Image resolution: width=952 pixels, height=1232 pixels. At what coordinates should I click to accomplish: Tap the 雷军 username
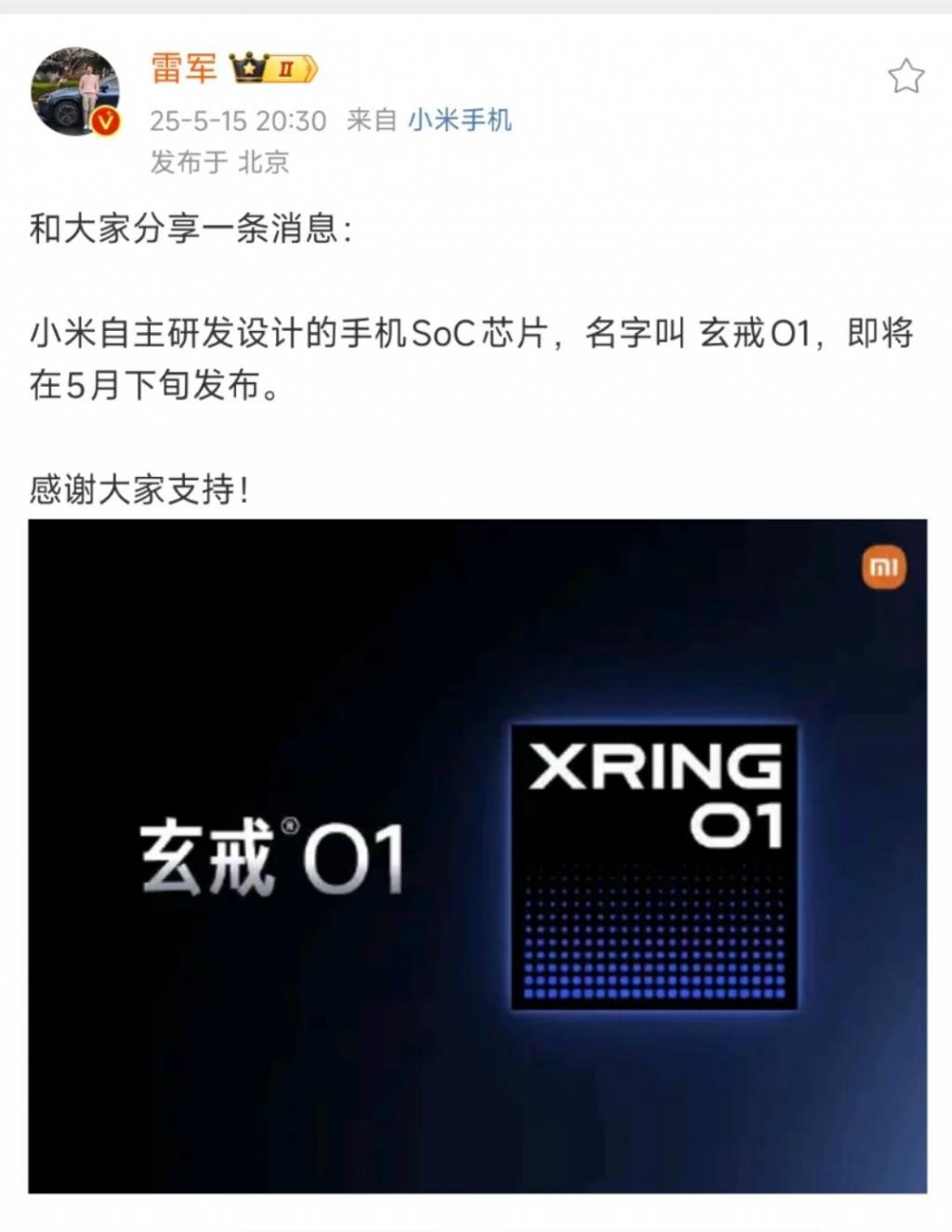tap(184, 69)
